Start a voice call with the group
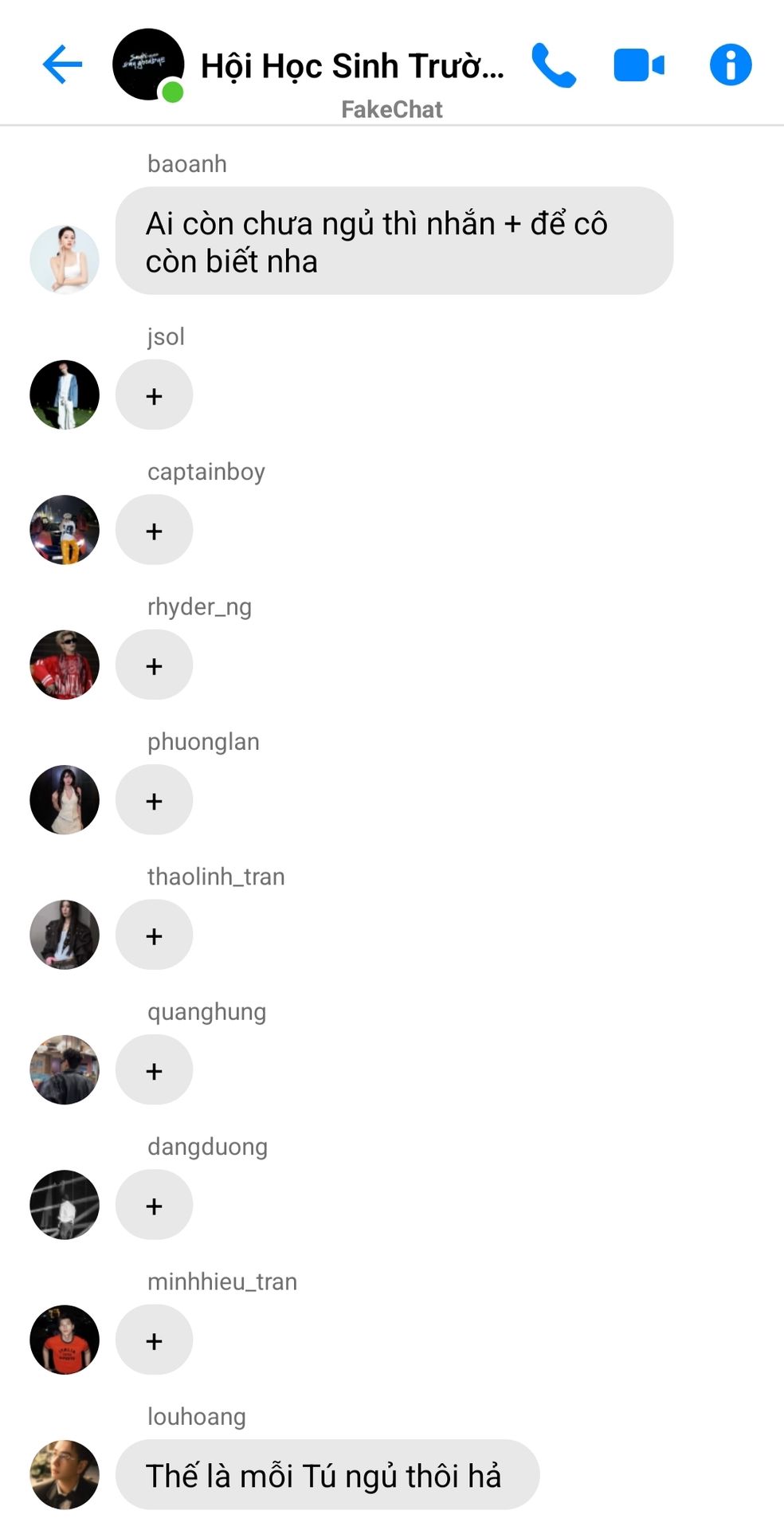 (554, 65)
